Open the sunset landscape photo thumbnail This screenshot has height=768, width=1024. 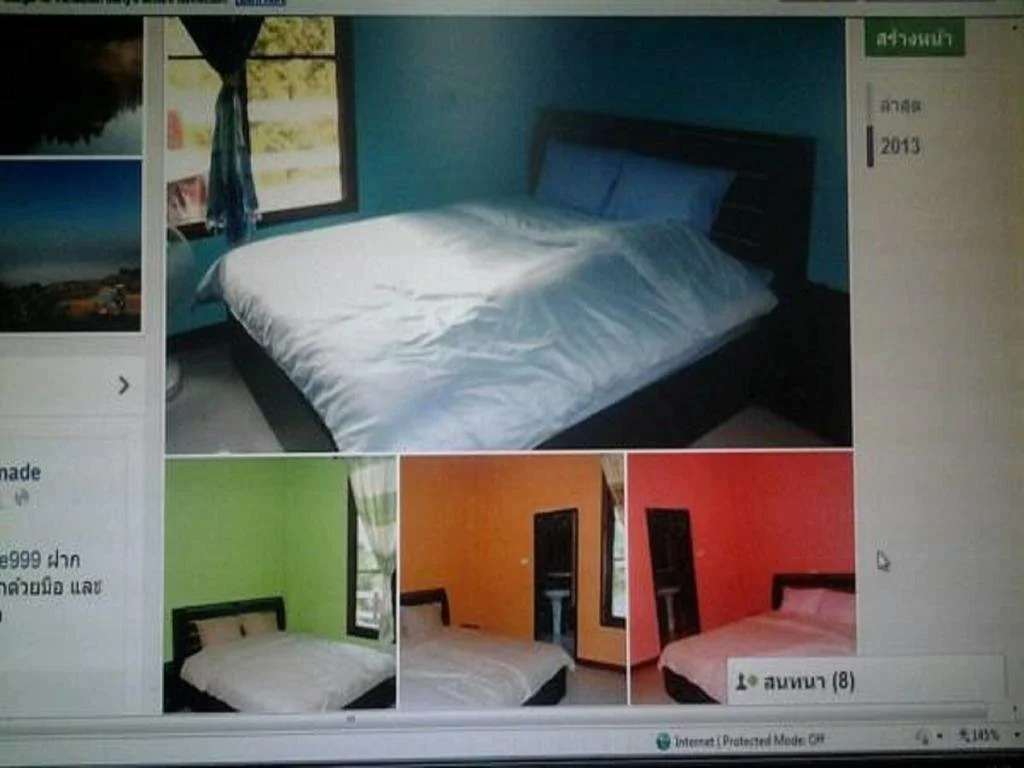click(x=70, y=245)
